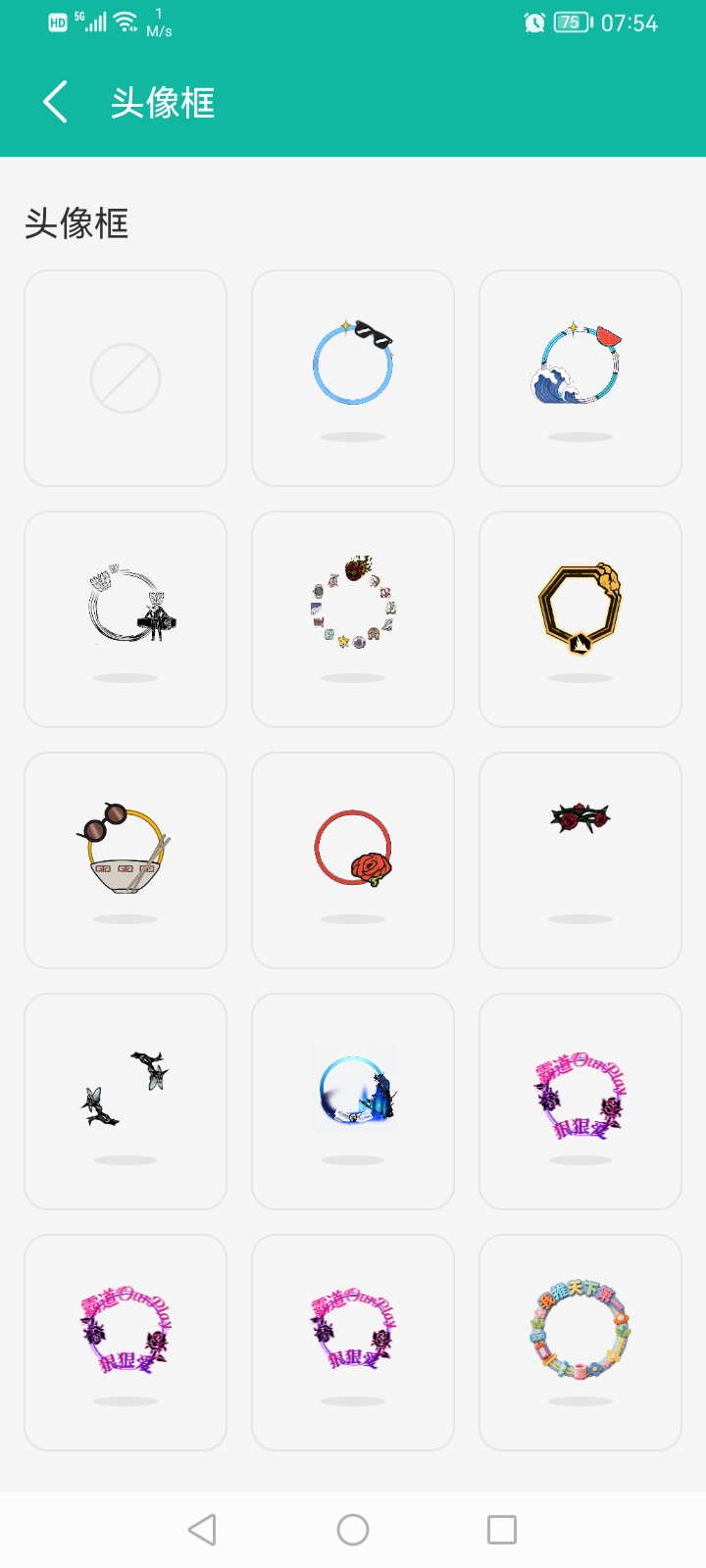The height and width of the screenshot is (1568, 706).
Task: Pick the ocean wave watermelon frame
Action: (x=580, y=378)
